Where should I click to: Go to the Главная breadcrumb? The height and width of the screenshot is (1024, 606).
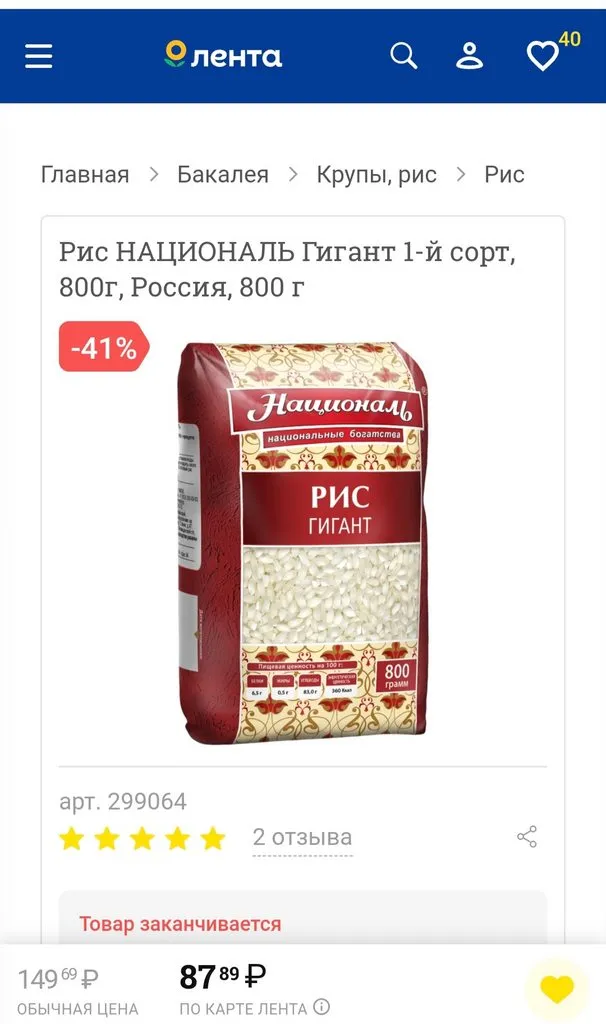pos(85,174)
